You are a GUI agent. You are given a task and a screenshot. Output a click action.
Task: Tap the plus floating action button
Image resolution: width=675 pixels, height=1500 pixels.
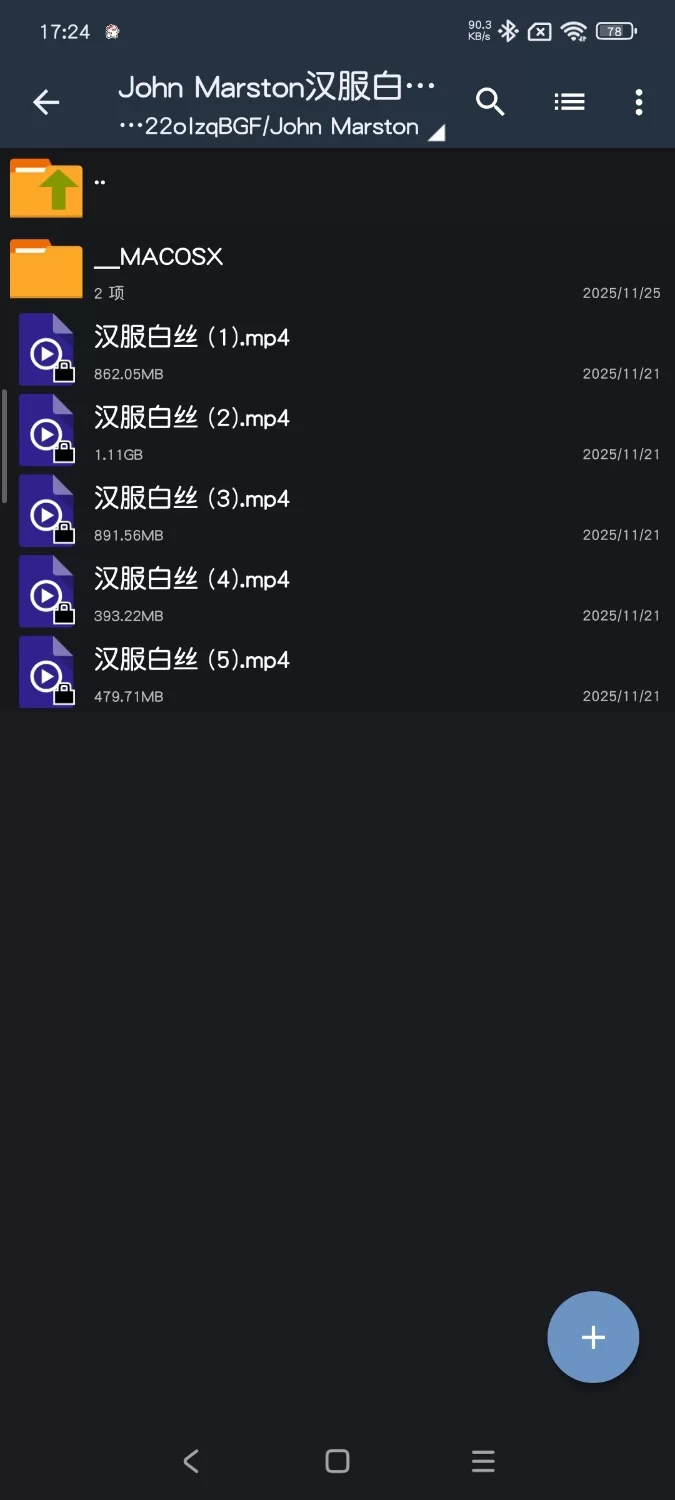[x=593, y=1337]
